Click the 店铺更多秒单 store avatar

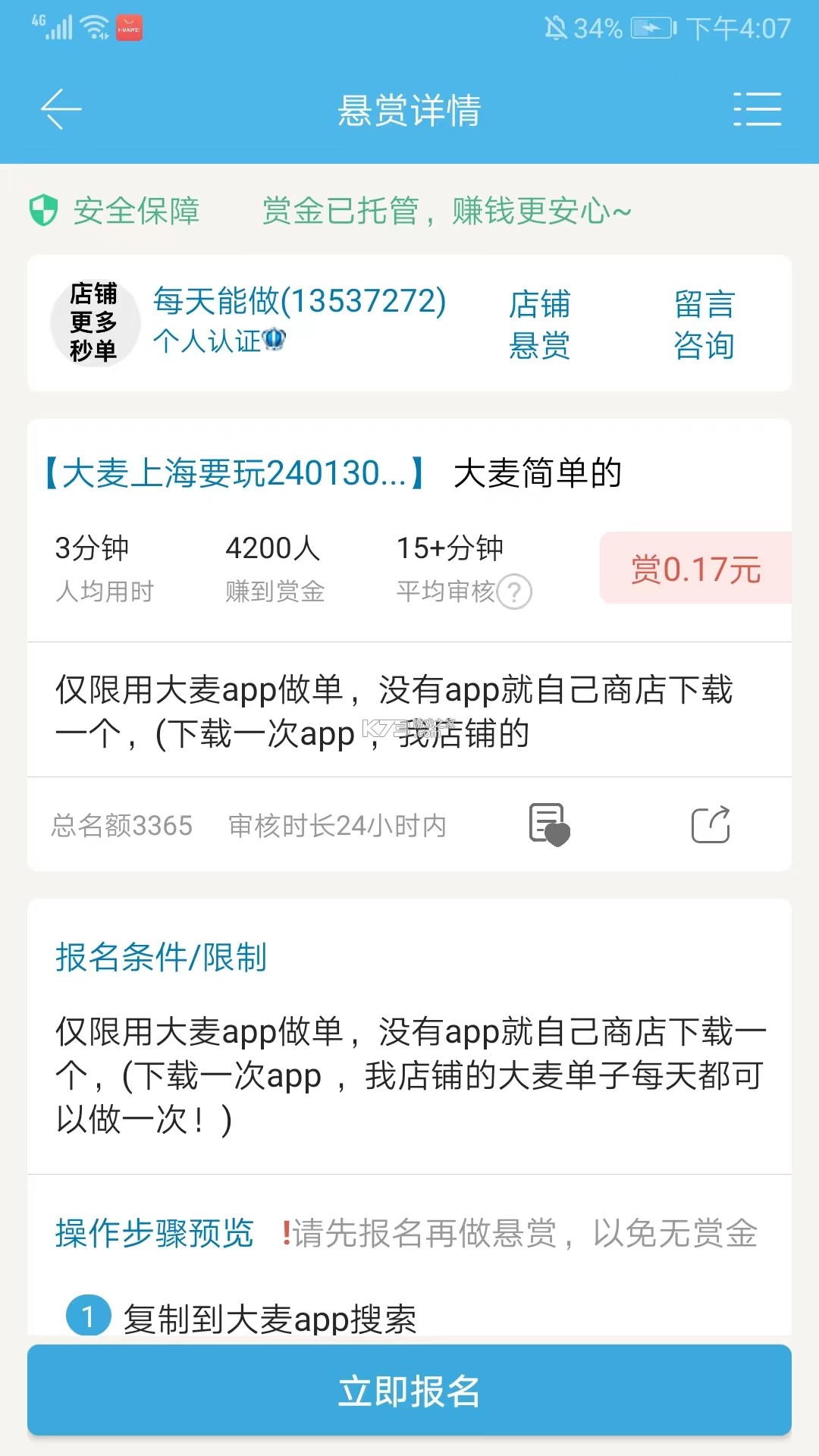93,322
